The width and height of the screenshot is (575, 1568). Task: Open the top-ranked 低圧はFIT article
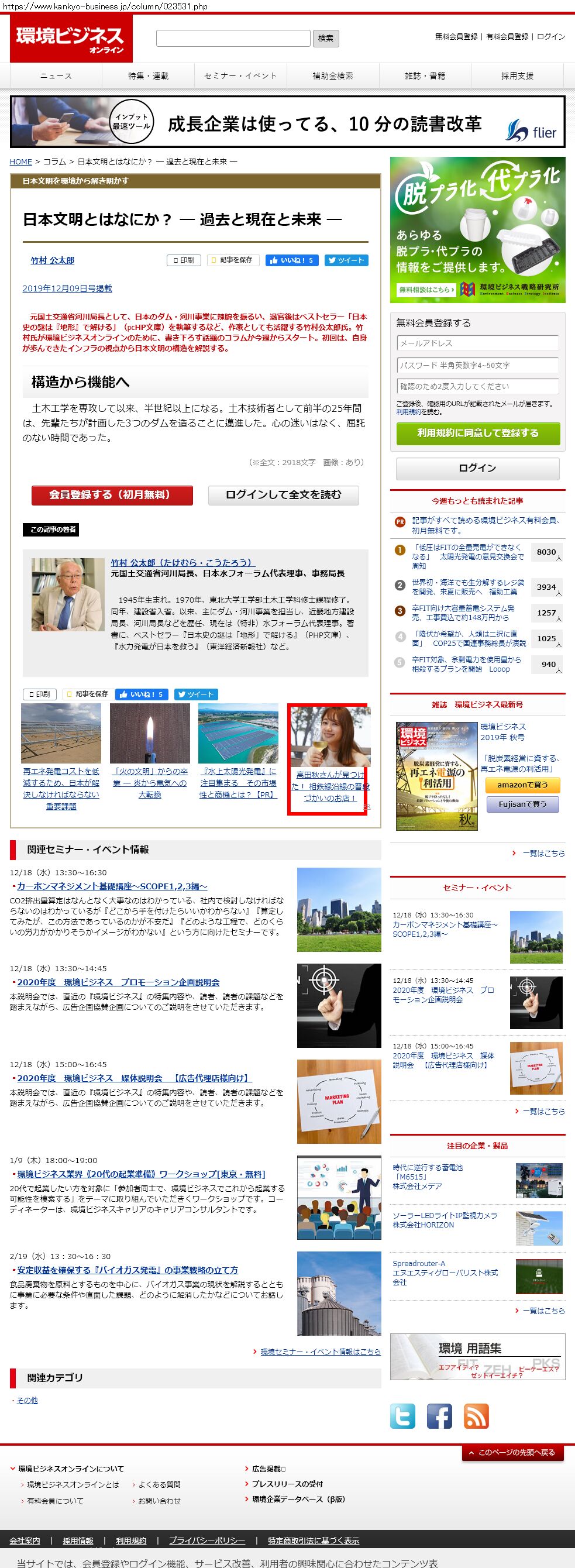(467, 556)
